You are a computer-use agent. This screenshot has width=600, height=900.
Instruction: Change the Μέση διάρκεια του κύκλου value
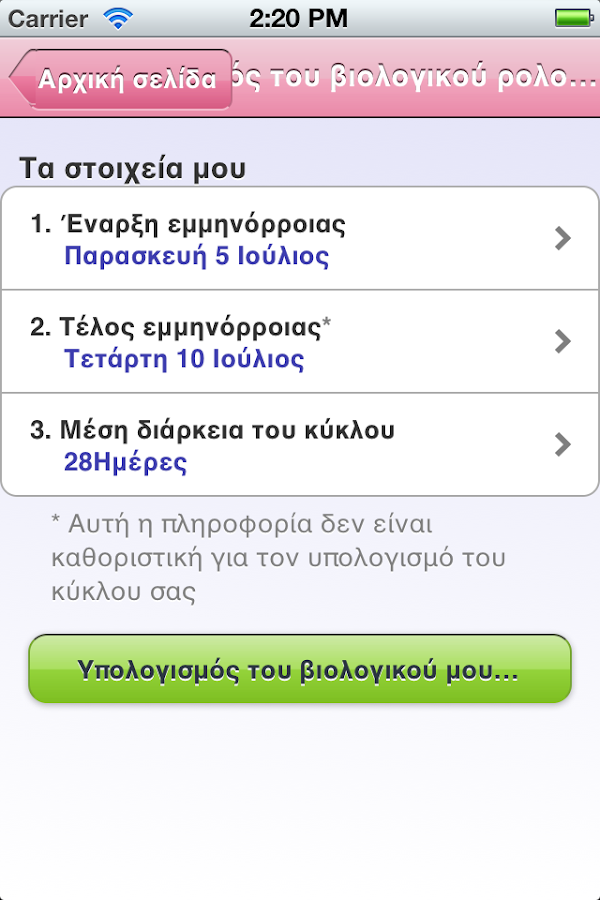[300, 444]
